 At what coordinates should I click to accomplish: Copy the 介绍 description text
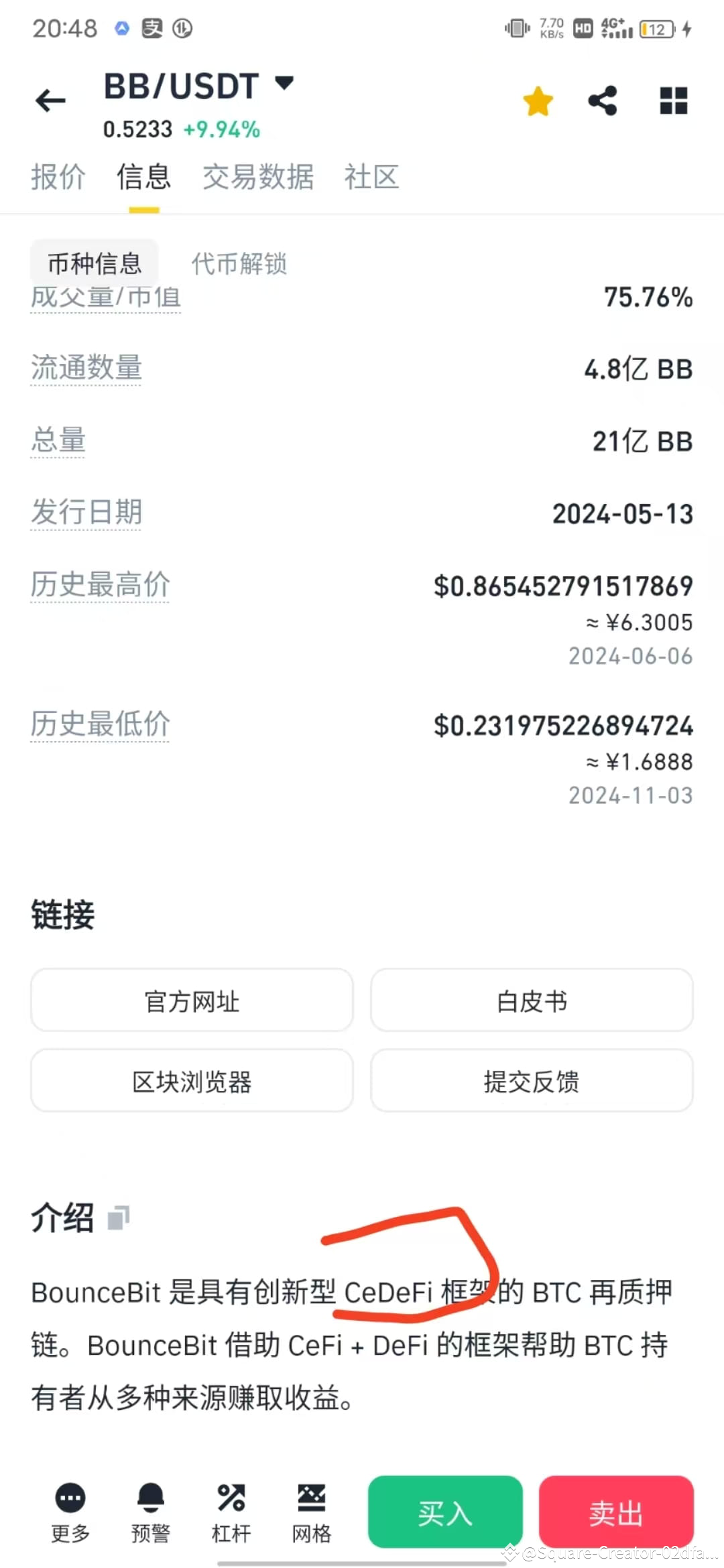click(x=118, y=1216)
